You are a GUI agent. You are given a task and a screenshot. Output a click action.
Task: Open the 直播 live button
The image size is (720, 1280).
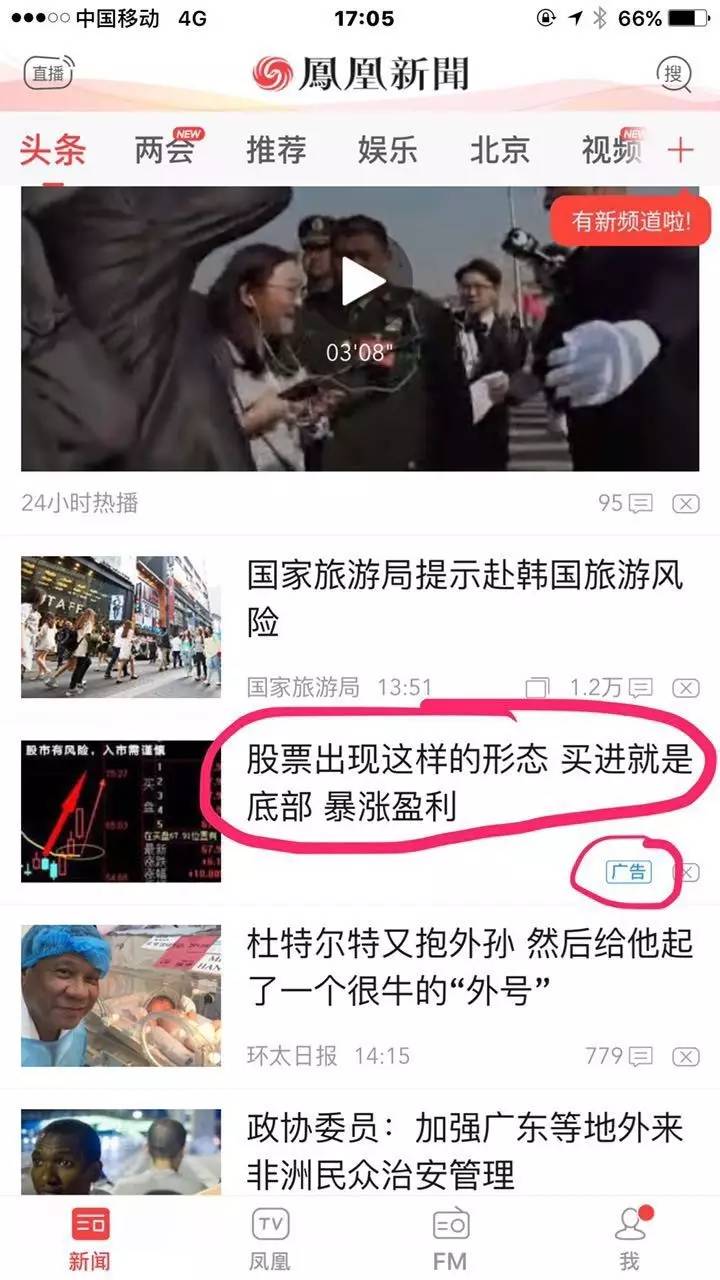pyautogui.click(x=47, y=73)
